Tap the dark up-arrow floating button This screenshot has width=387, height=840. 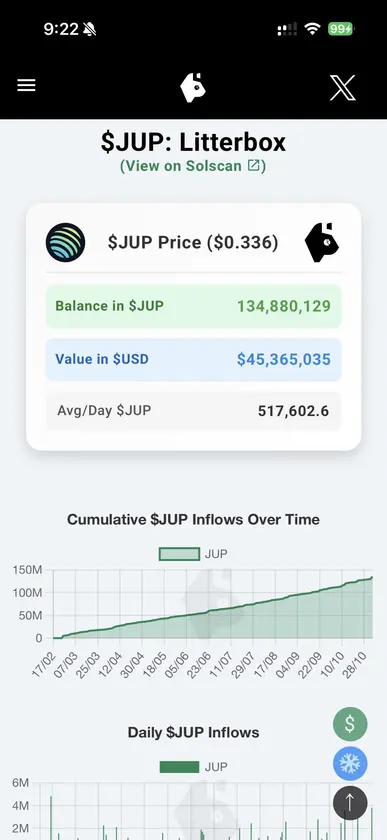pos(350,802)
